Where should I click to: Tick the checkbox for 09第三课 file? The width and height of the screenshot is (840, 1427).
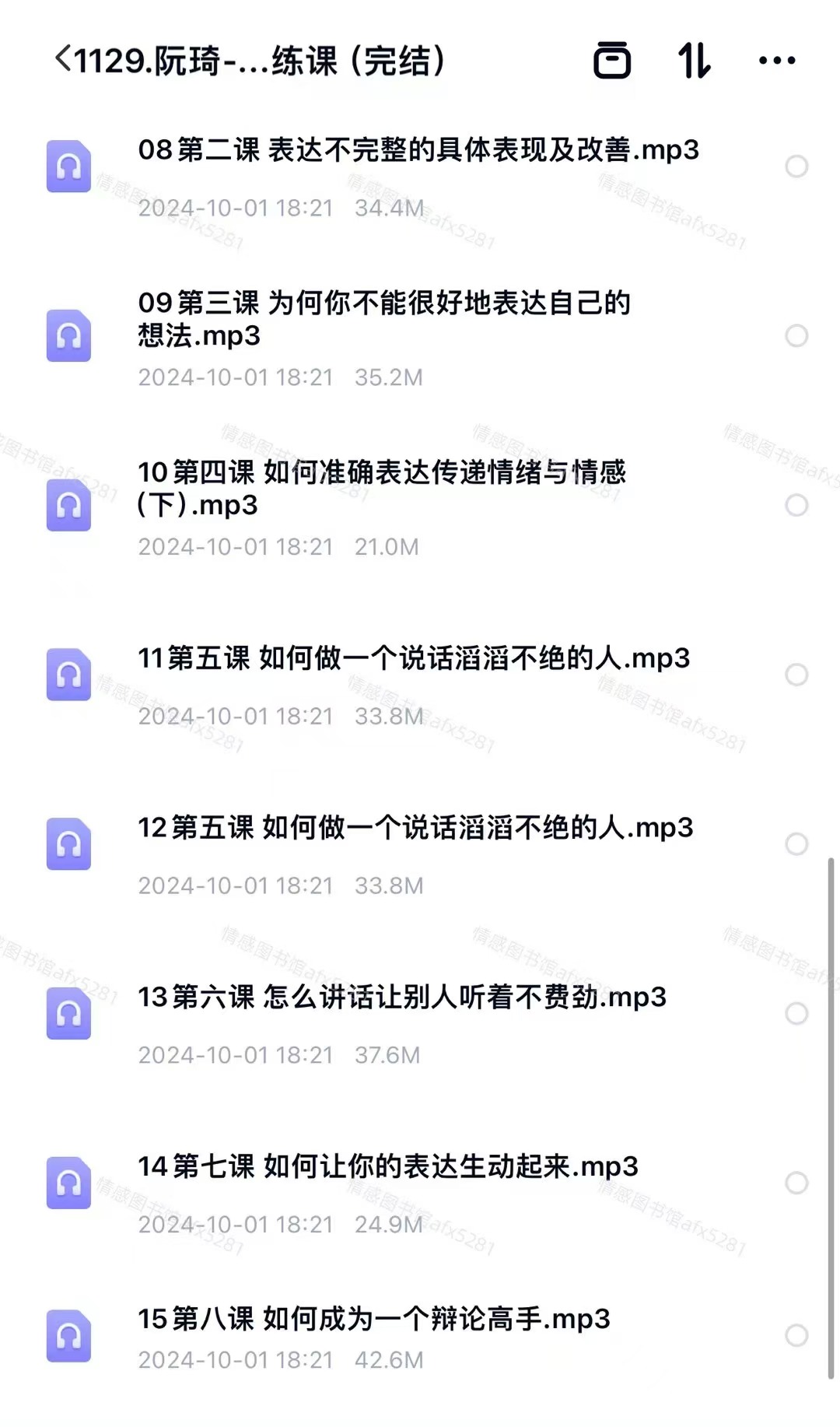pyautogui.click(x=796, y=335)
